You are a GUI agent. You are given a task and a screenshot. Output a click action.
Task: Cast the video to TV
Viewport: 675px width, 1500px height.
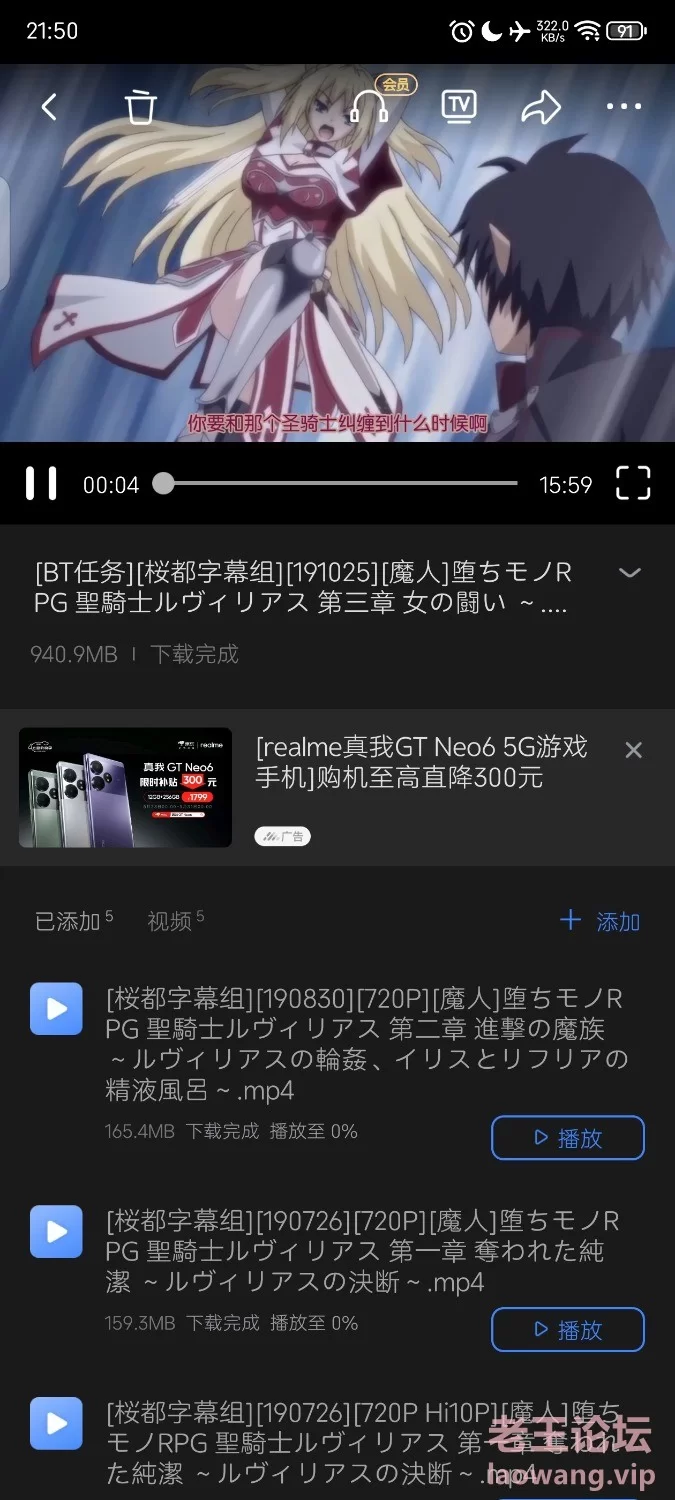click(x=459, y=105)
